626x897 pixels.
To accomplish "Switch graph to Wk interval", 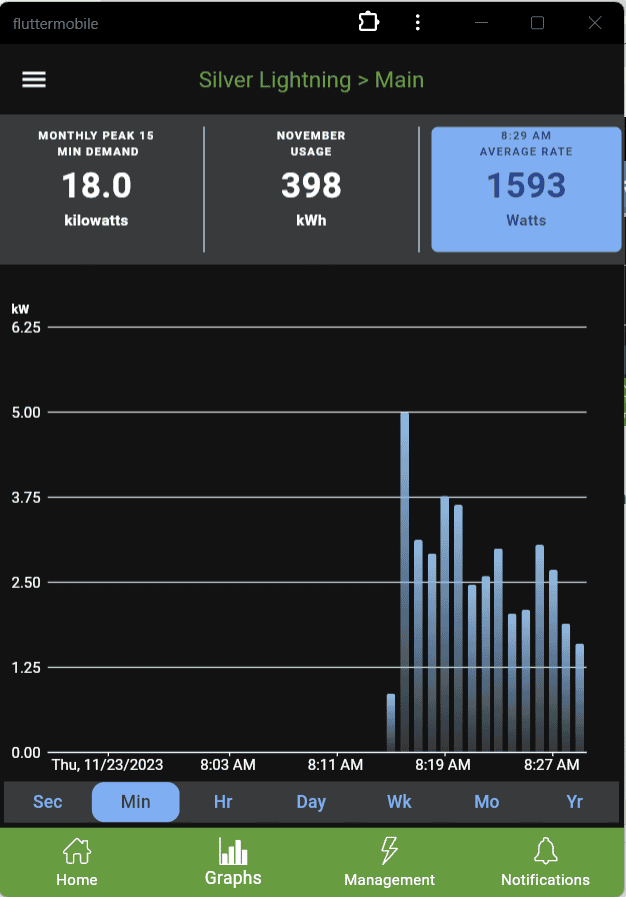I will tap(399, 802).
